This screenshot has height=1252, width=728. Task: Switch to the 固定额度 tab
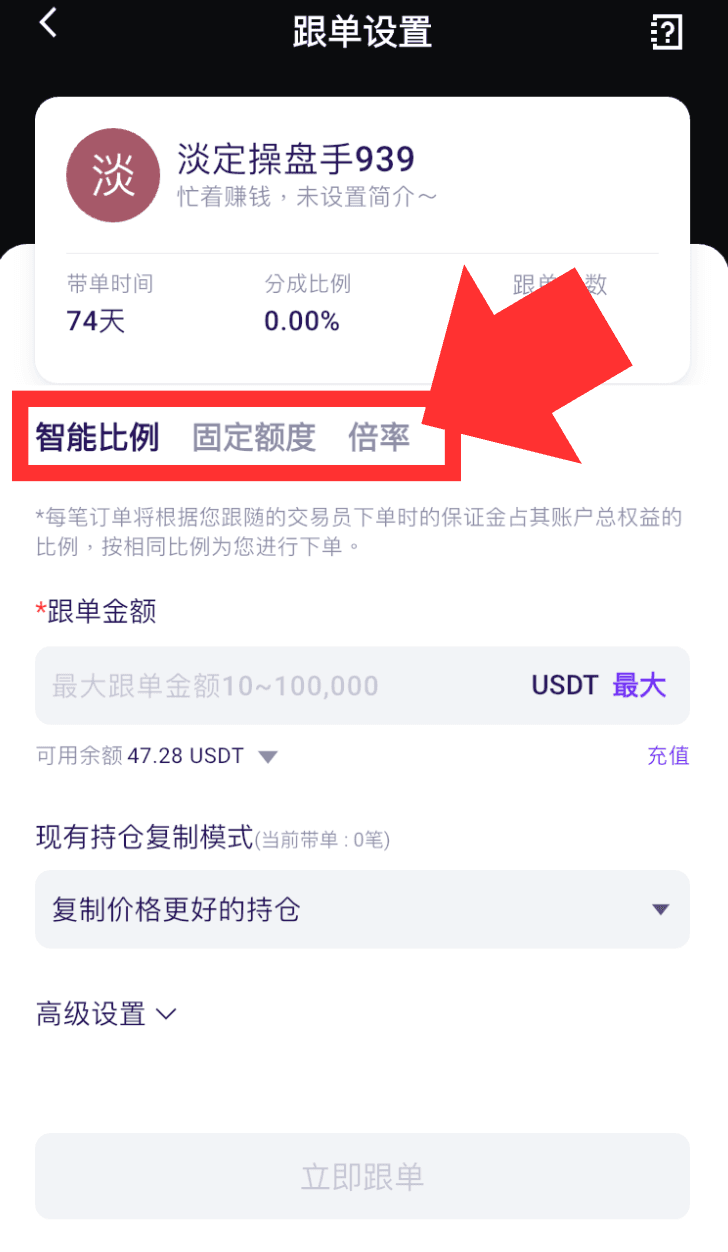(254, 438)
